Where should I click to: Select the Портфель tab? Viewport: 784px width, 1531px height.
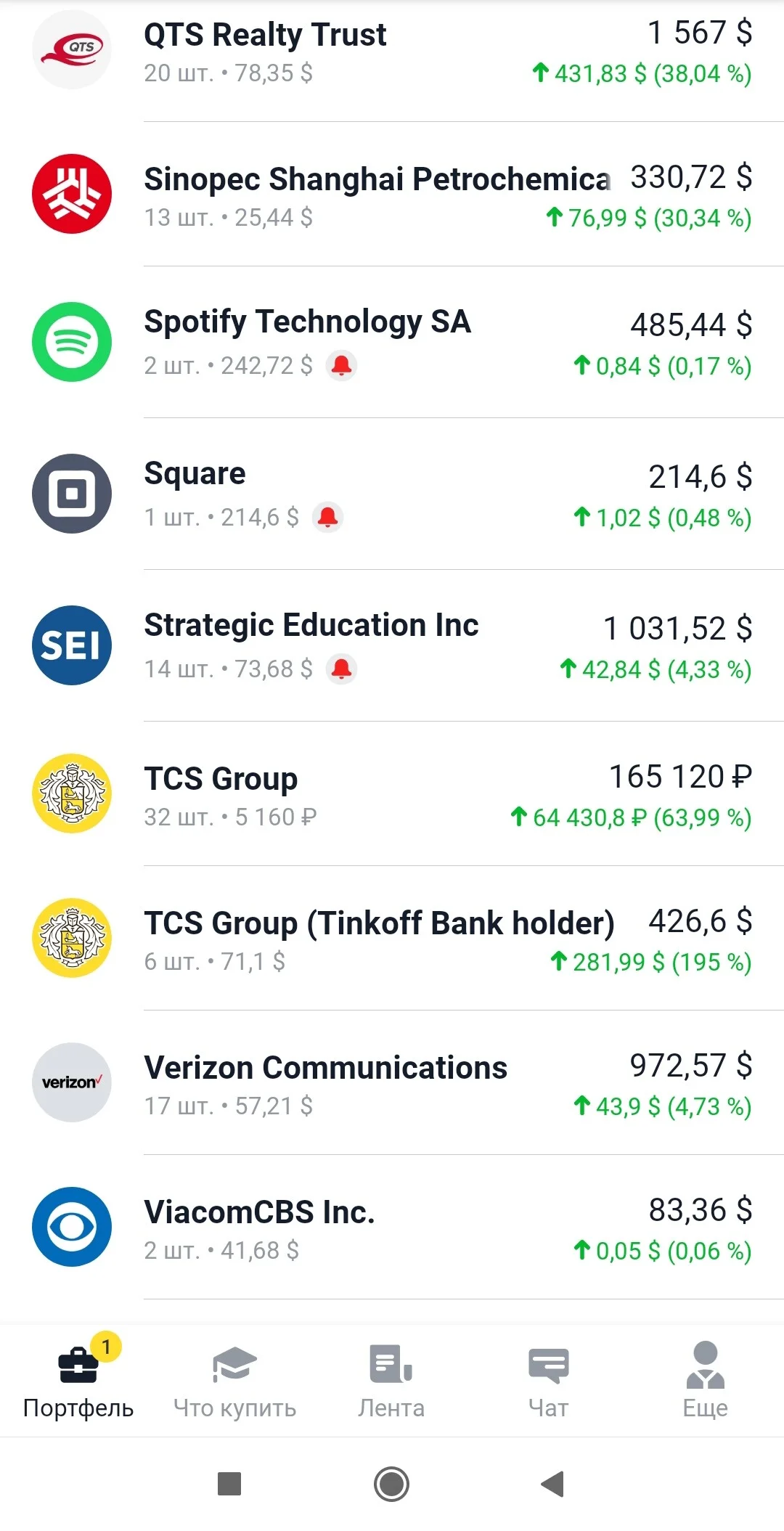(78, 1379)
